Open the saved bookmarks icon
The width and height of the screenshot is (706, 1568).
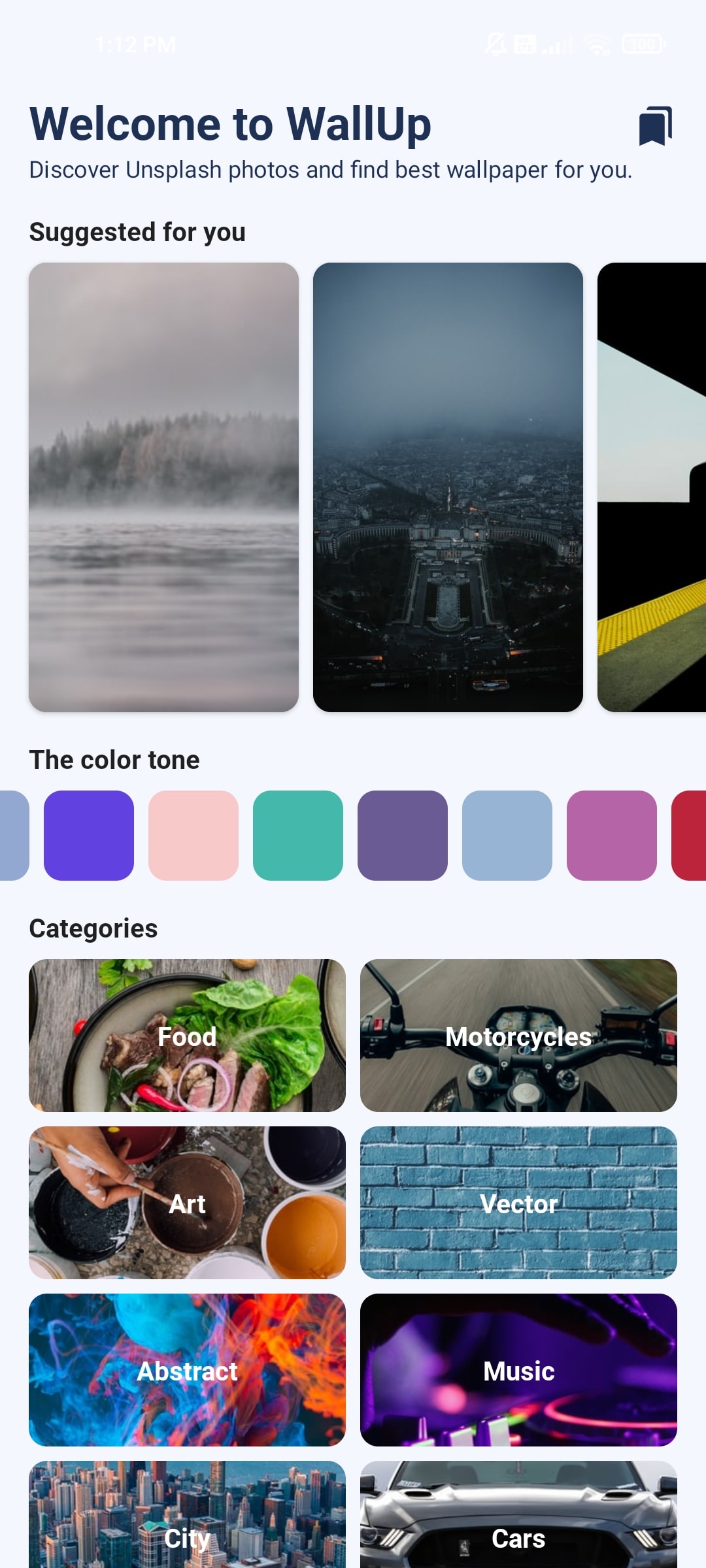[655, 125]
